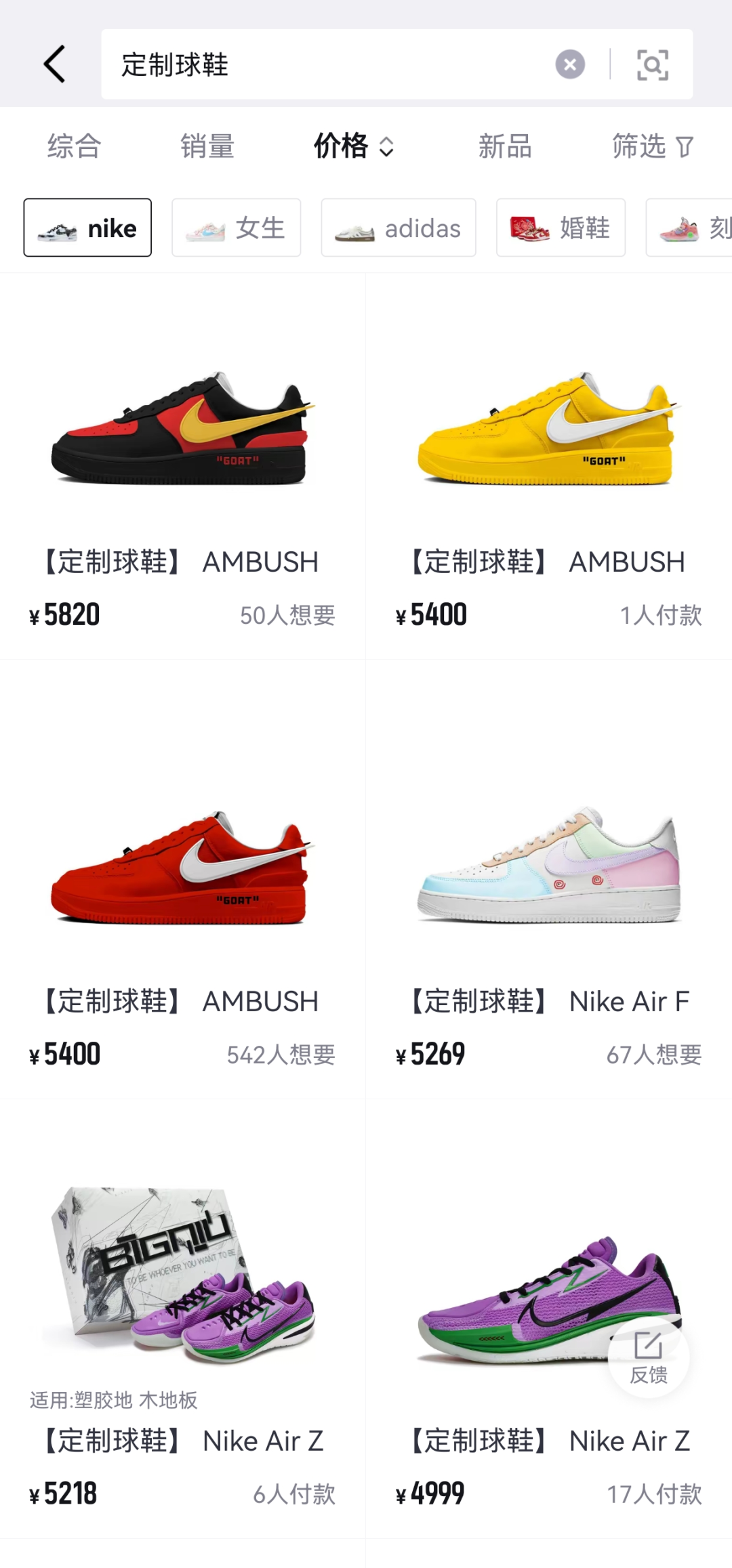Screen dimensions: 732x1568
Task: Open the 筛选 filter panel
Action: point(652,146)
